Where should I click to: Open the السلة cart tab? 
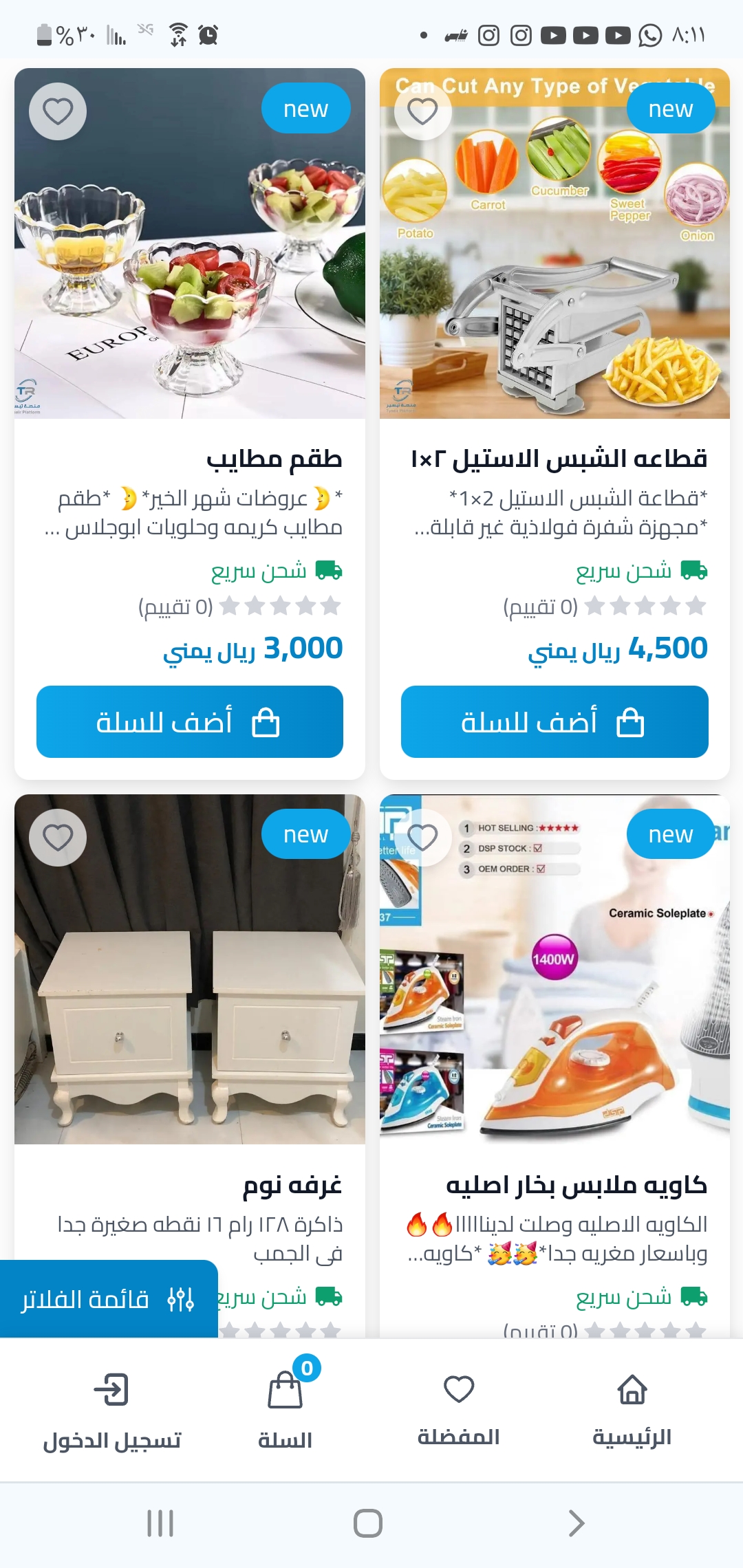coord(285,1410)
